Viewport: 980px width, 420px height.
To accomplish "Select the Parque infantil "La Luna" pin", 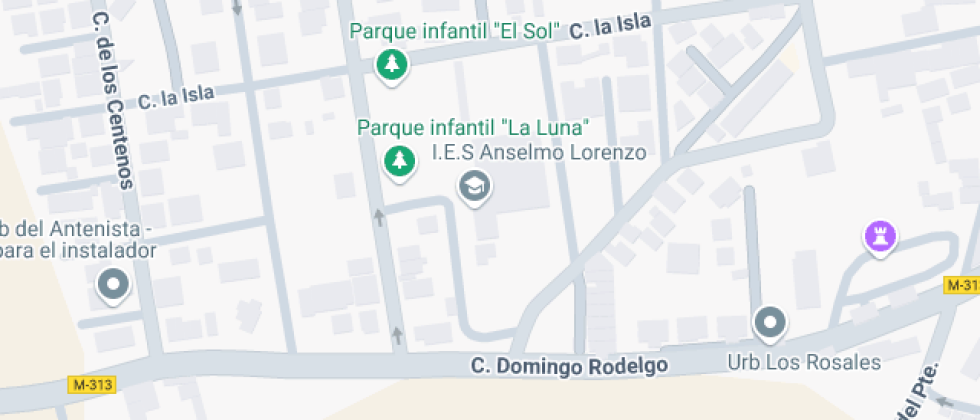I will point(400,161).
